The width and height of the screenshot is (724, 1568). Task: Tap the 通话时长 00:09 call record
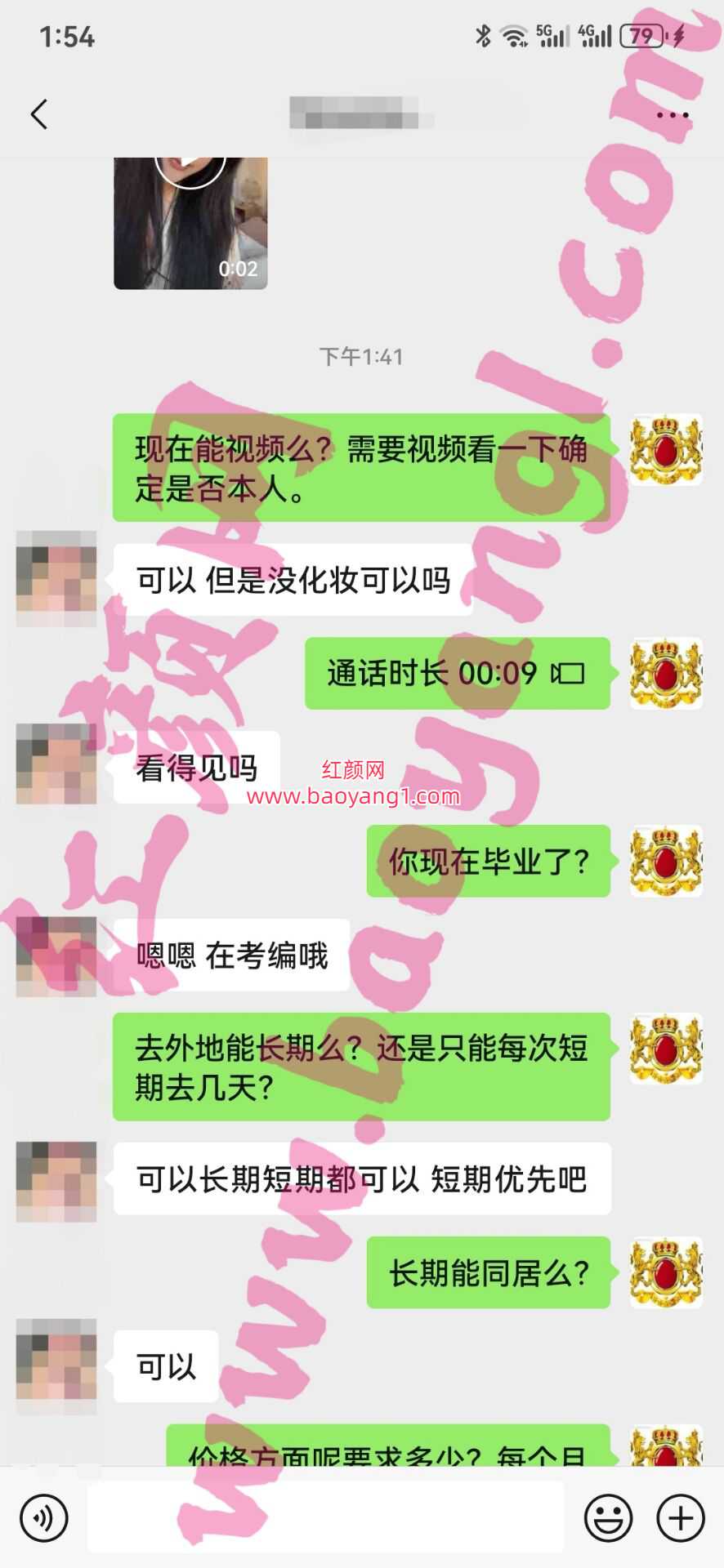coord(457,674)
